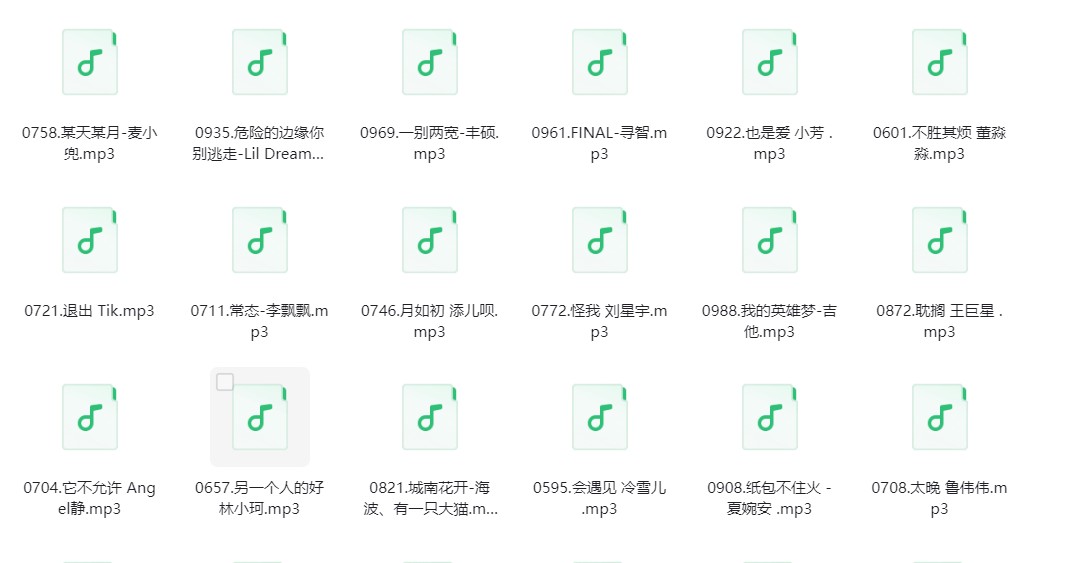Tick the checkbox on 0657.另一个人的好 file
This screenshot has width=1072, height=563.
coord(225,382)
